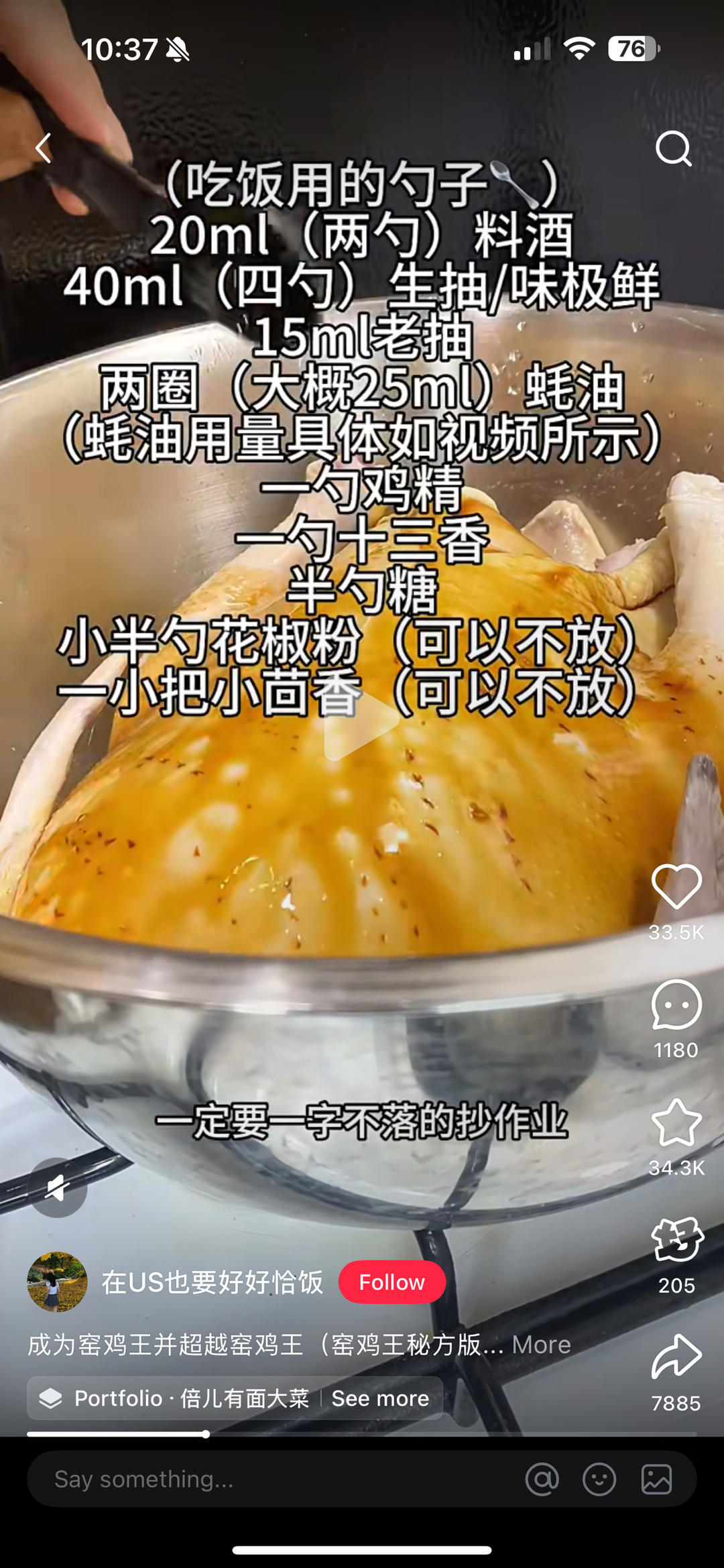The image size is (724, 1568).
Task: Follow 在US也要好好恰饭
Action: coord(391,1282)
